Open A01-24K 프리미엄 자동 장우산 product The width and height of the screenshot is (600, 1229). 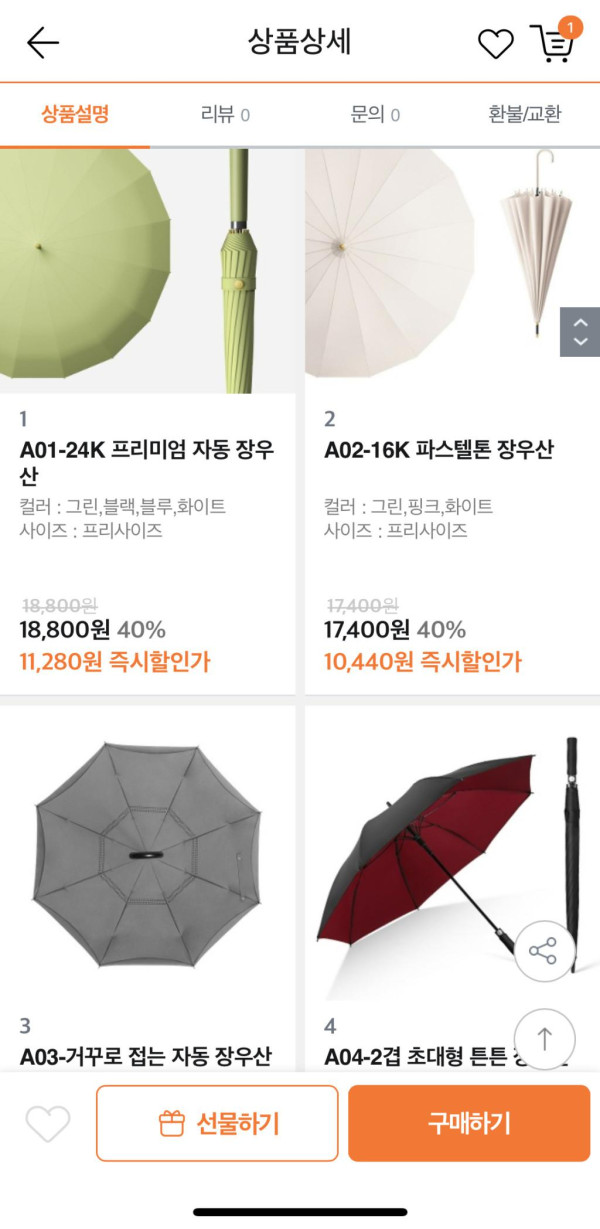click(147, 462)
